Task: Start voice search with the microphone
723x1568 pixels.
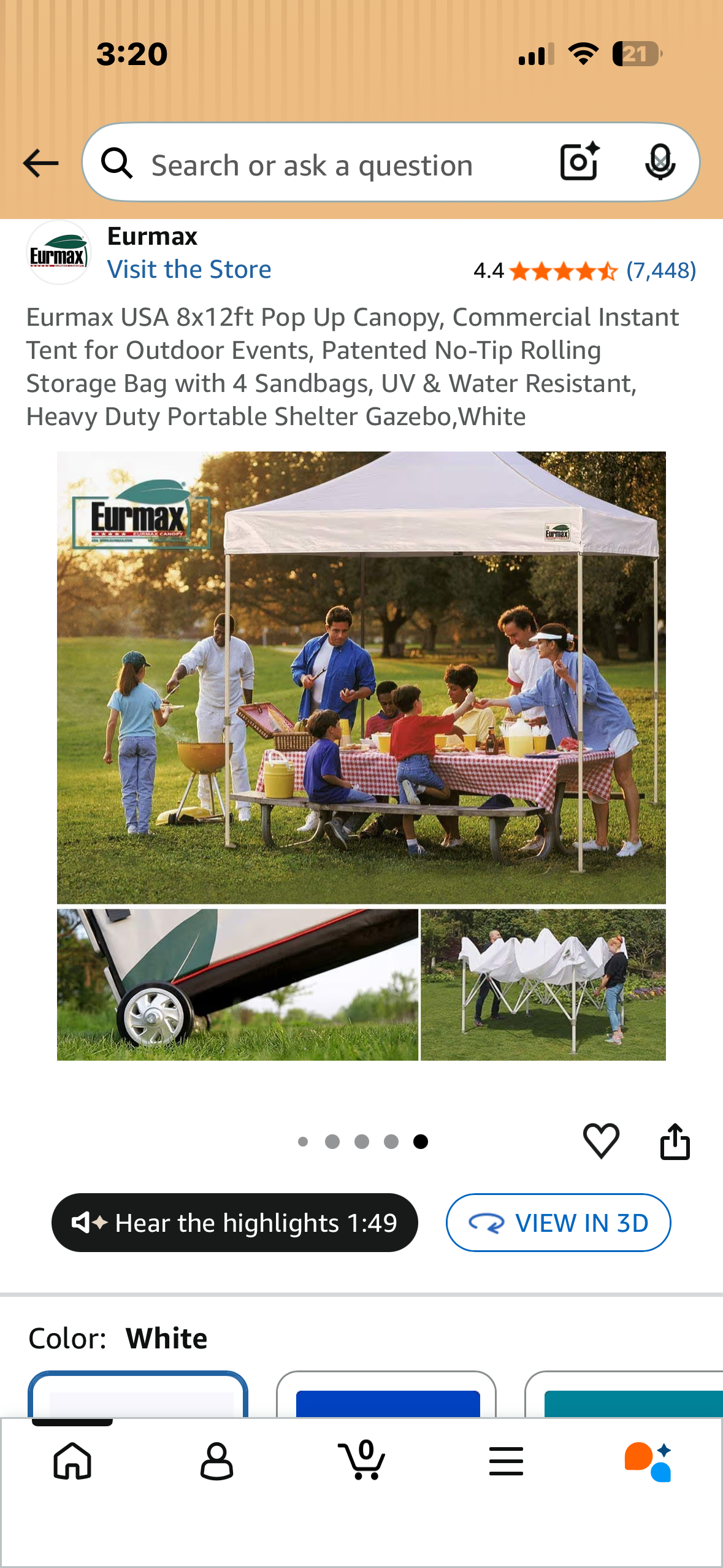Action: point(660,162)
